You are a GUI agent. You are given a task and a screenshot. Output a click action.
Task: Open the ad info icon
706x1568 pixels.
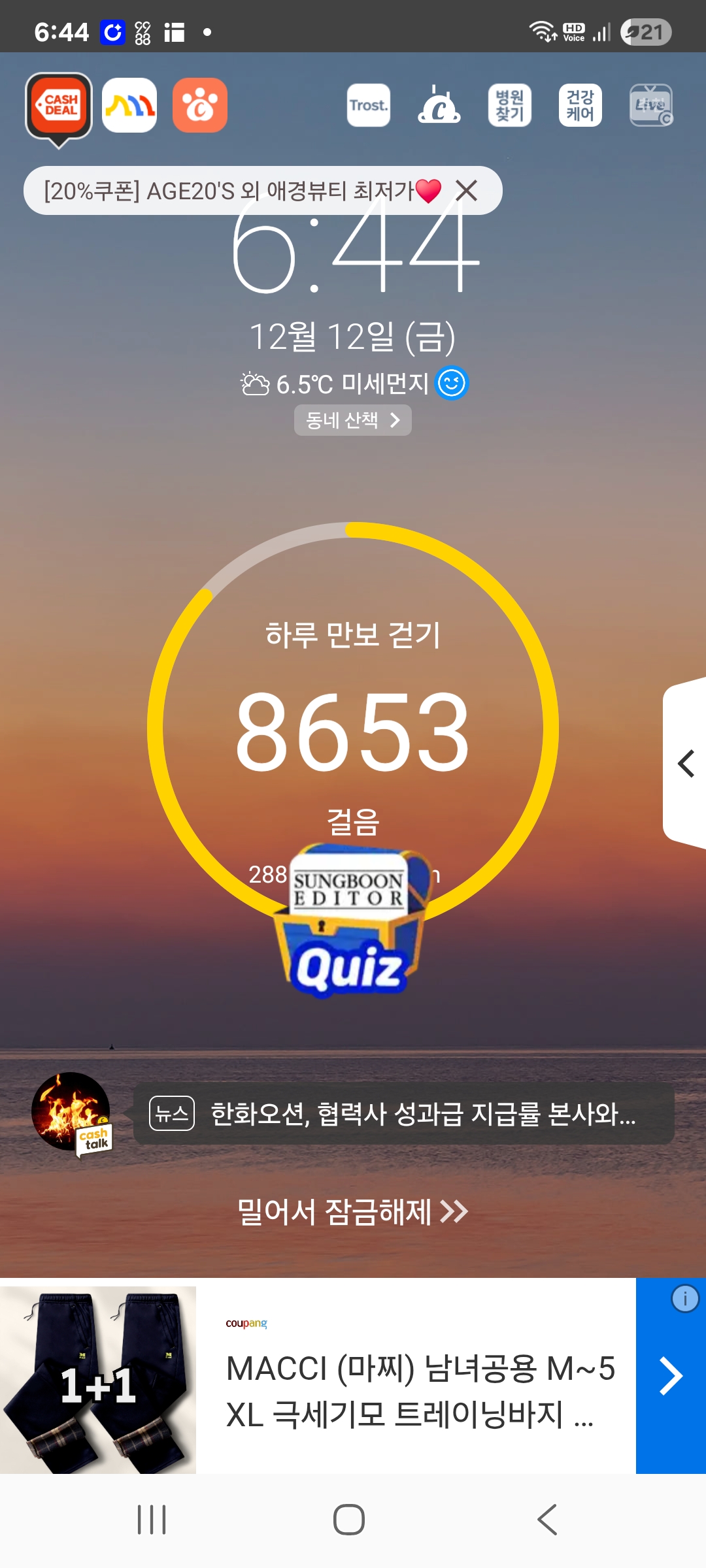(685, 1299)
